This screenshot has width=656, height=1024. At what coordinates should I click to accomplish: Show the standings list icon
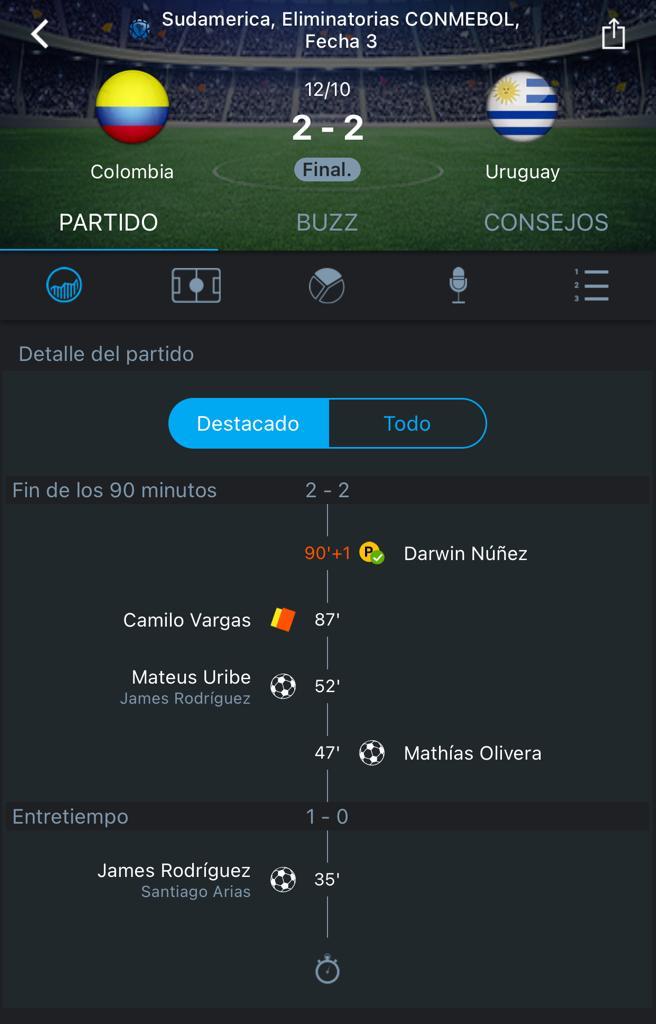pos(590,286)
